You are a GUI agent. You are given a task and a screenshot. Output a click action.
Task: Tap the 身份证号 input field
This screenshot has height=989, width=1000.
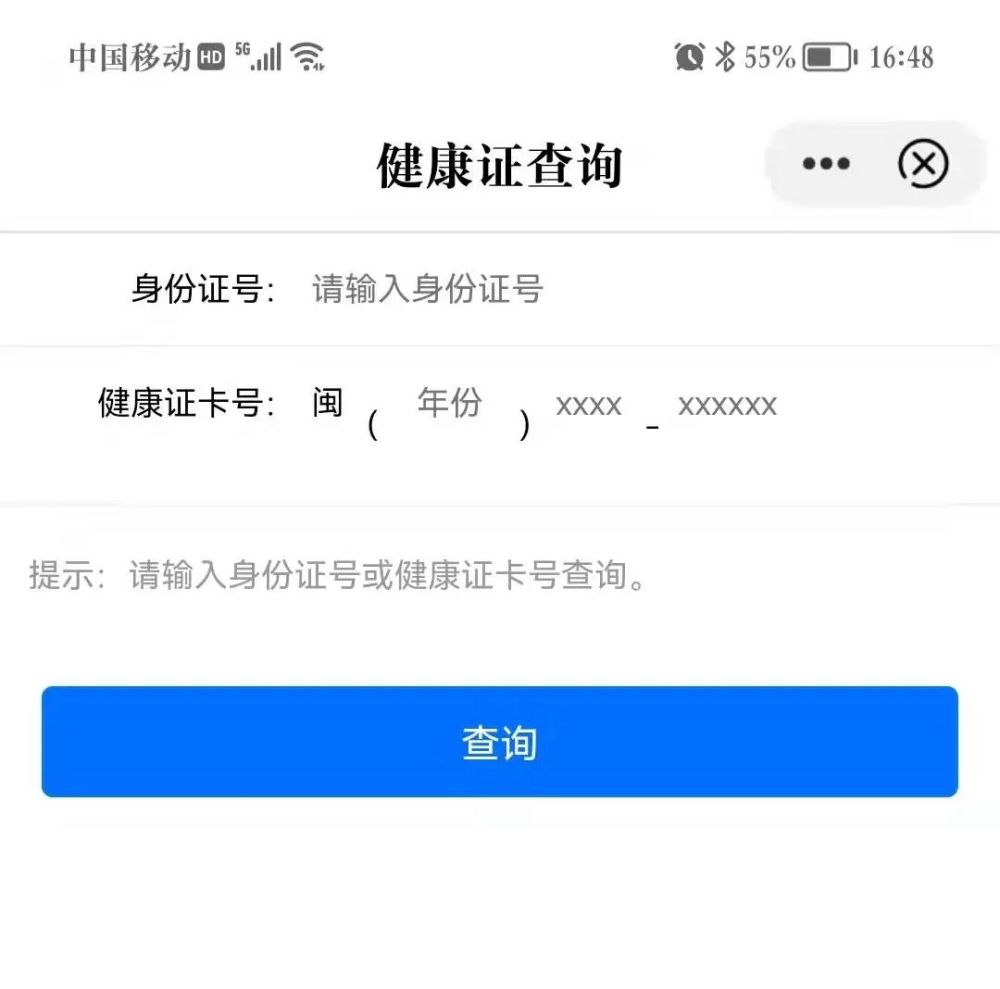(600, 290)
